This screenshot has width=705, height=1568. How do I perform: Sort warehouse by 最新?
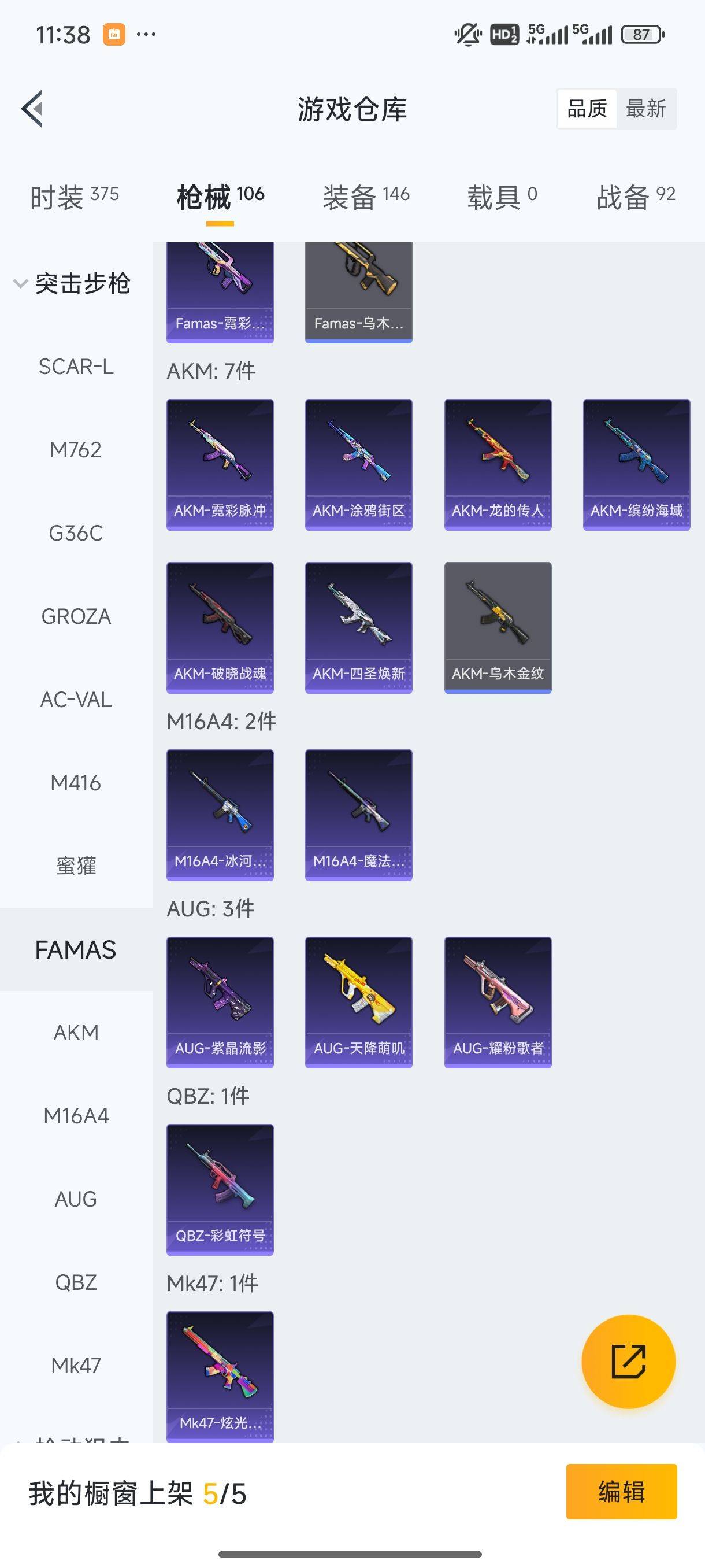(x=645, y=109)
